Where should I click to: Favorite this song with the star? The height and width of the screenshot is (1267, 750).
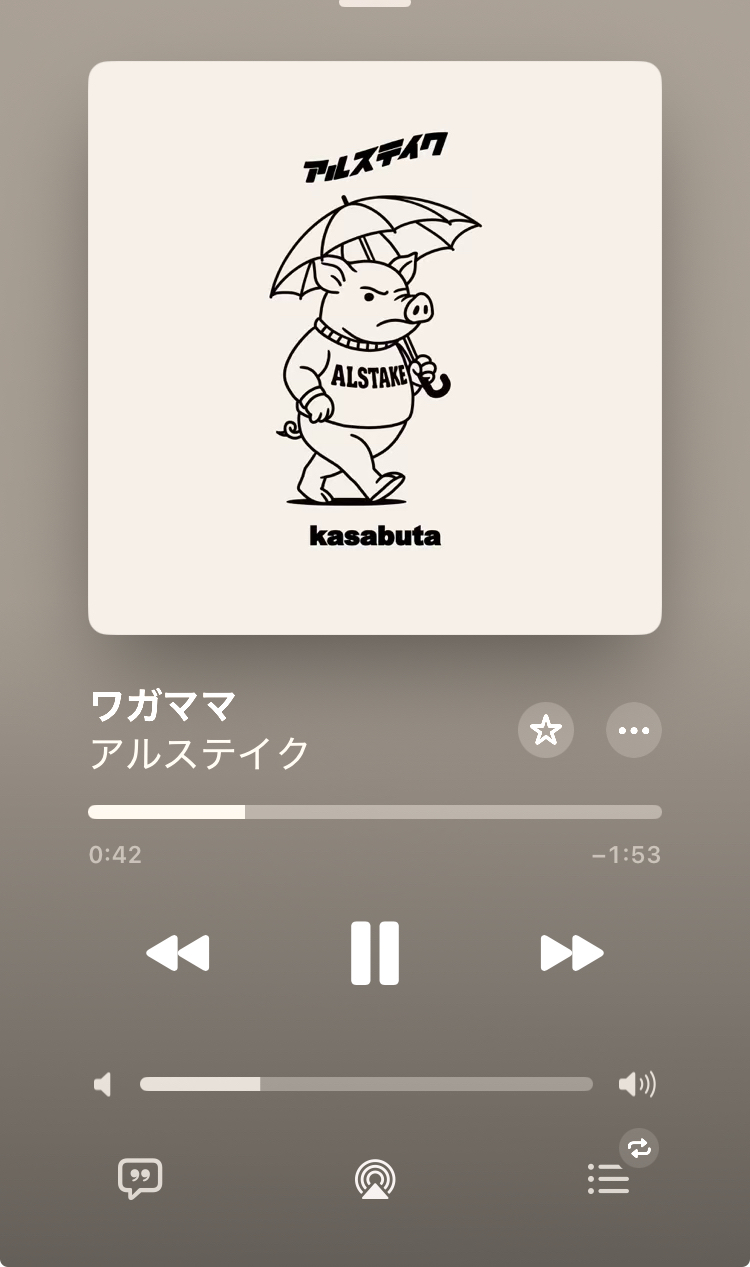[x=546, y=730]
